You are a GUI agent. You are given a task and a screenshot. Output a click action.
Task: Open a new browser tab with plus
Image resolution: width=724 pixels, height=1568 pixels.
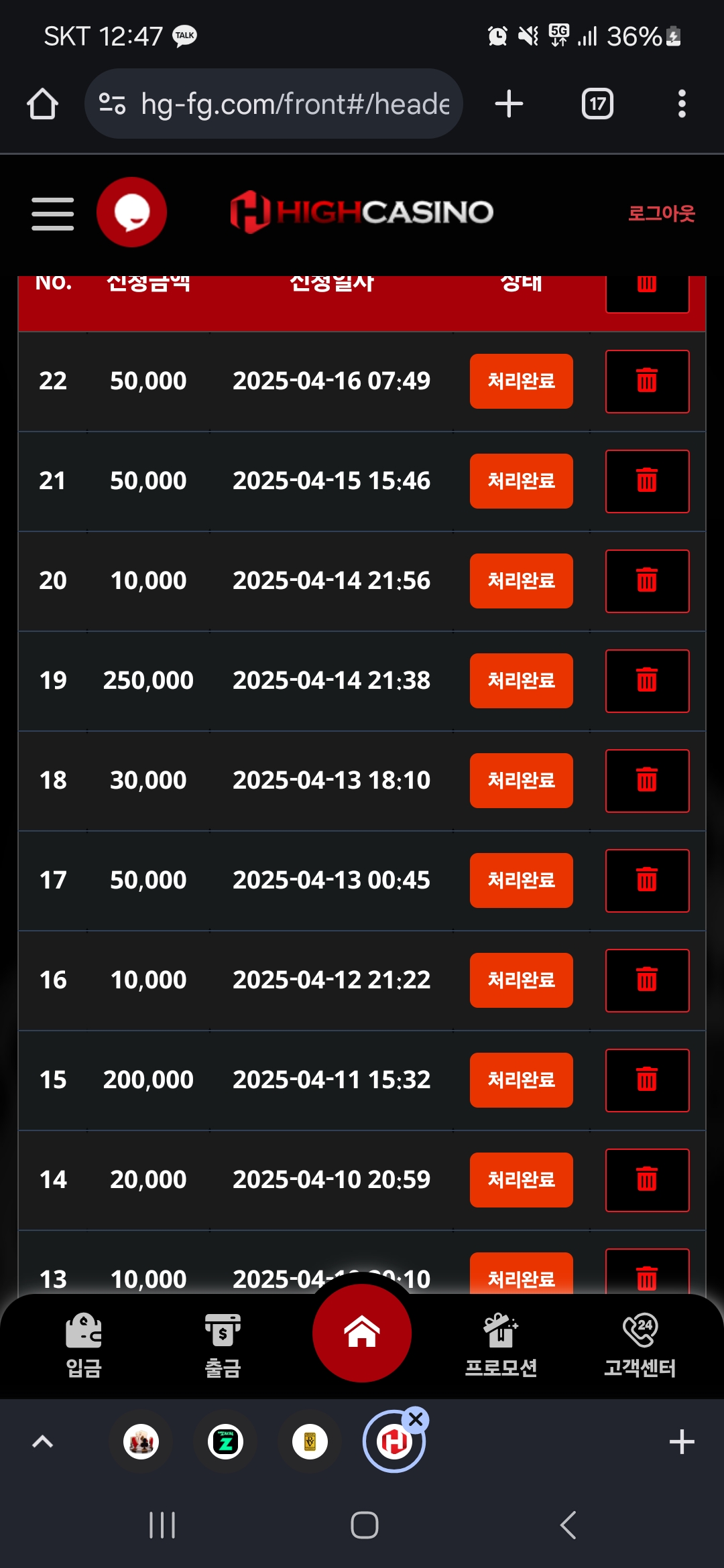pyautogui.click(x=509, y=104)
